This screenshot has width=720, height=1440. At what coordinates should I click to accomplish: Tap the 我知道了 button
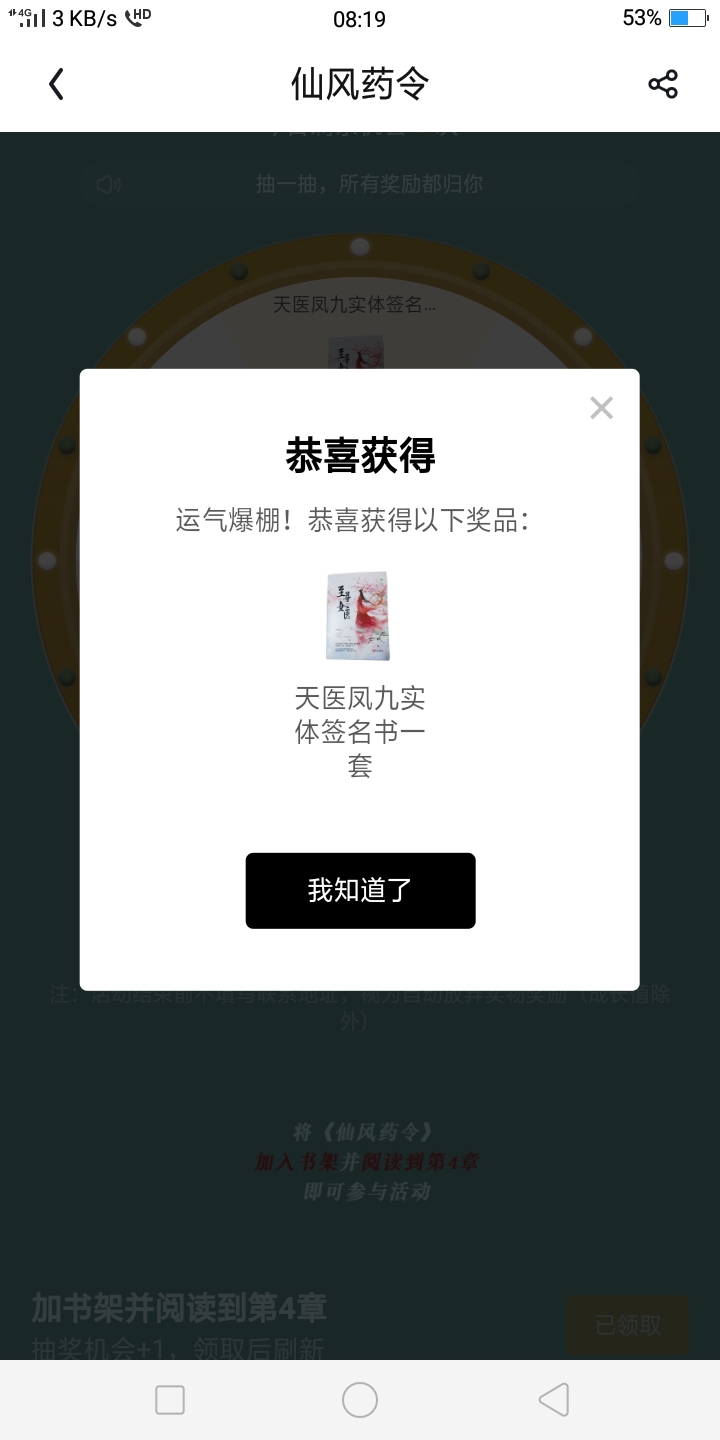tap(360, 890)
